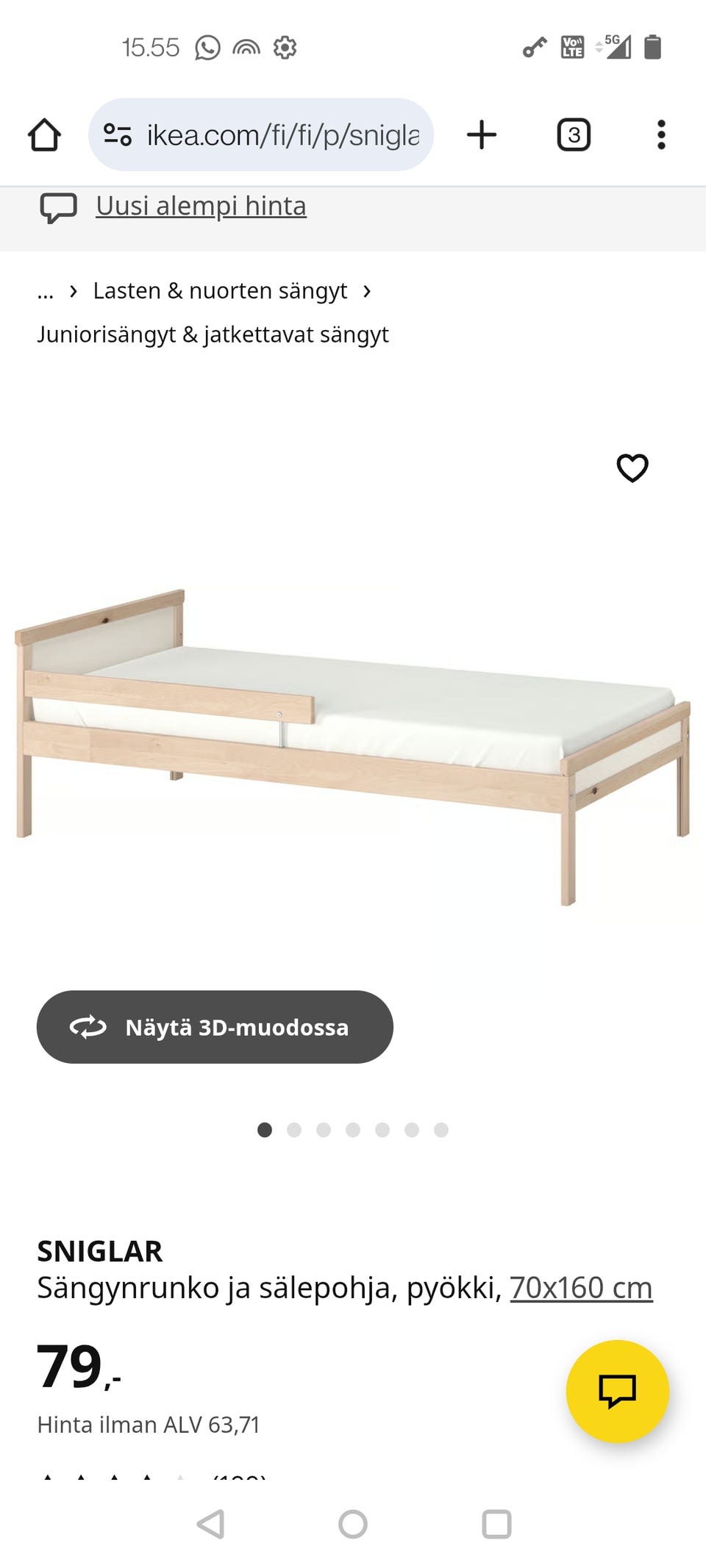This screenshot has height=1568, width=706.
Task: Tap the status bar settings gear icon
Action: pyautogui.click(x=285, y=47)
